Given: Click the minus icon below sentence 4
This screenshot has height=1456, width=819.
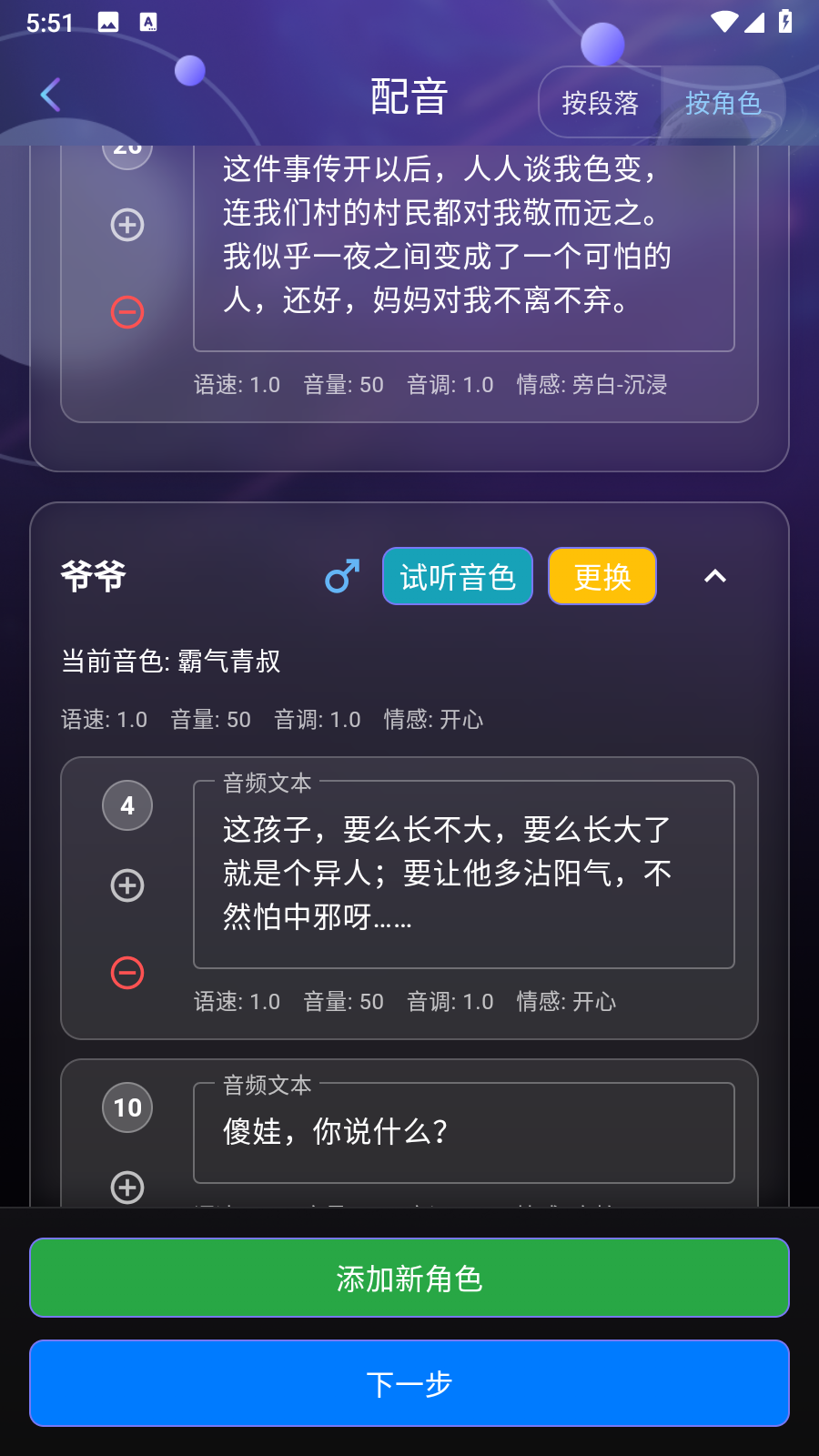Looking at the screenshot, I should click(x=127, y=972).
